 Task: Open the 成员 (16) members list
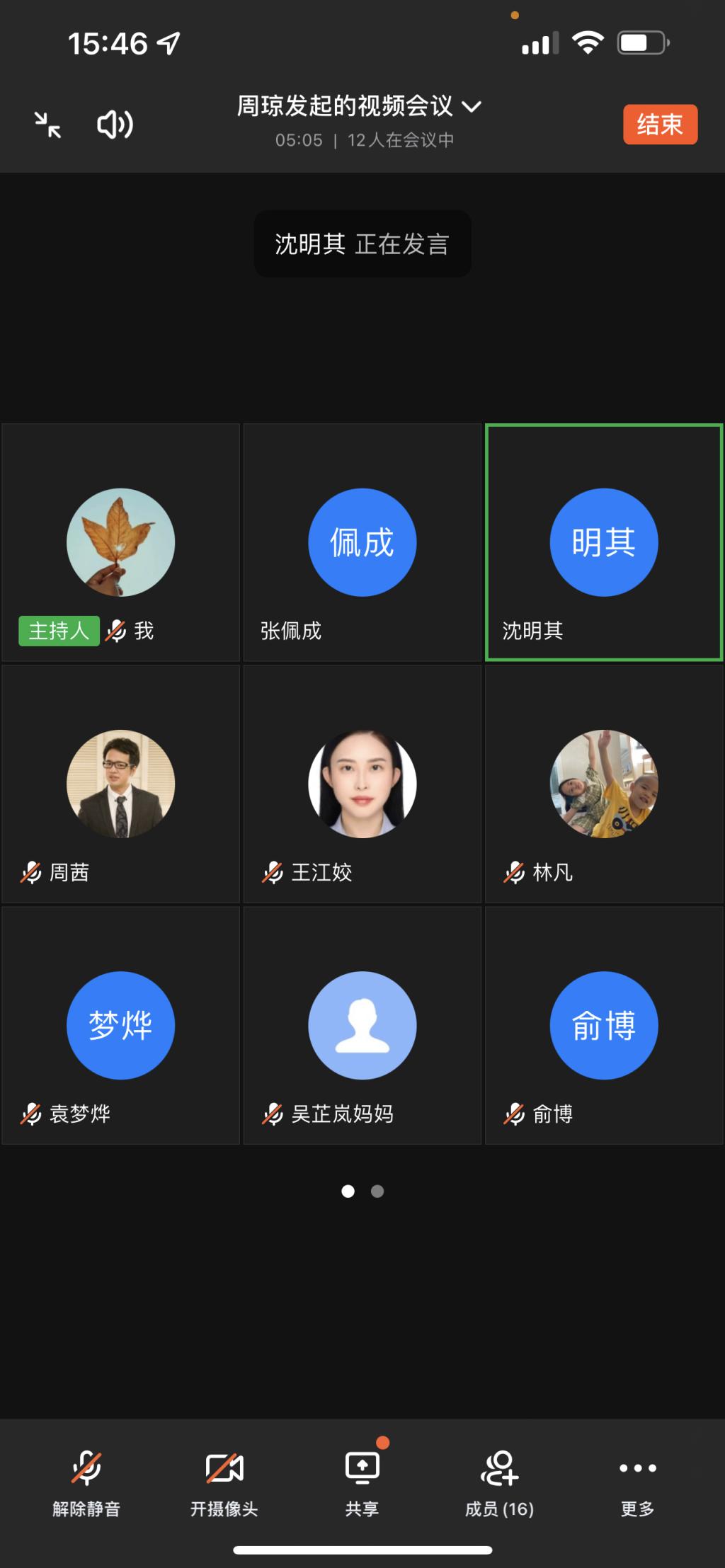click(499, 1481)
